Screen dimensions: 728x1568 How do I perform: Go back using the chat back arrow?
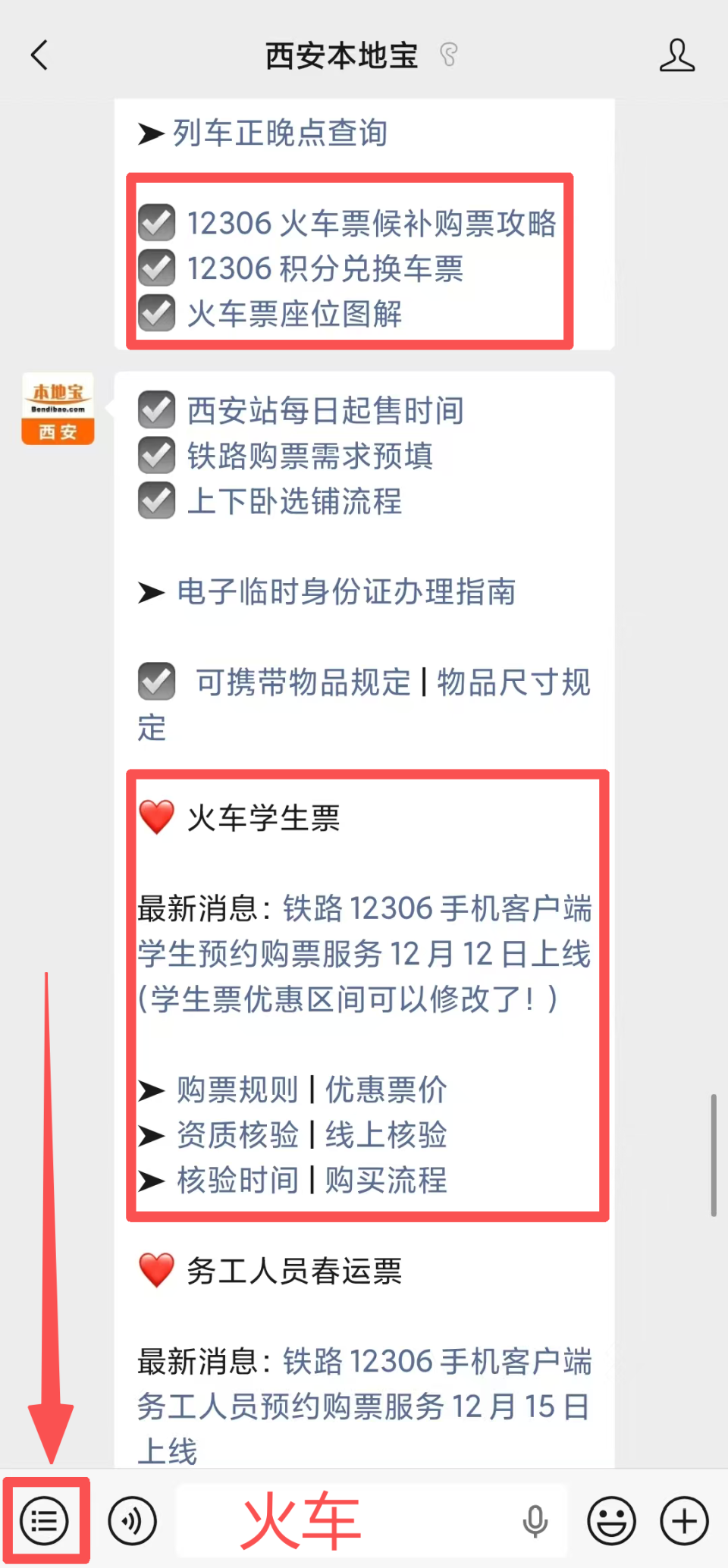(39, 55)
